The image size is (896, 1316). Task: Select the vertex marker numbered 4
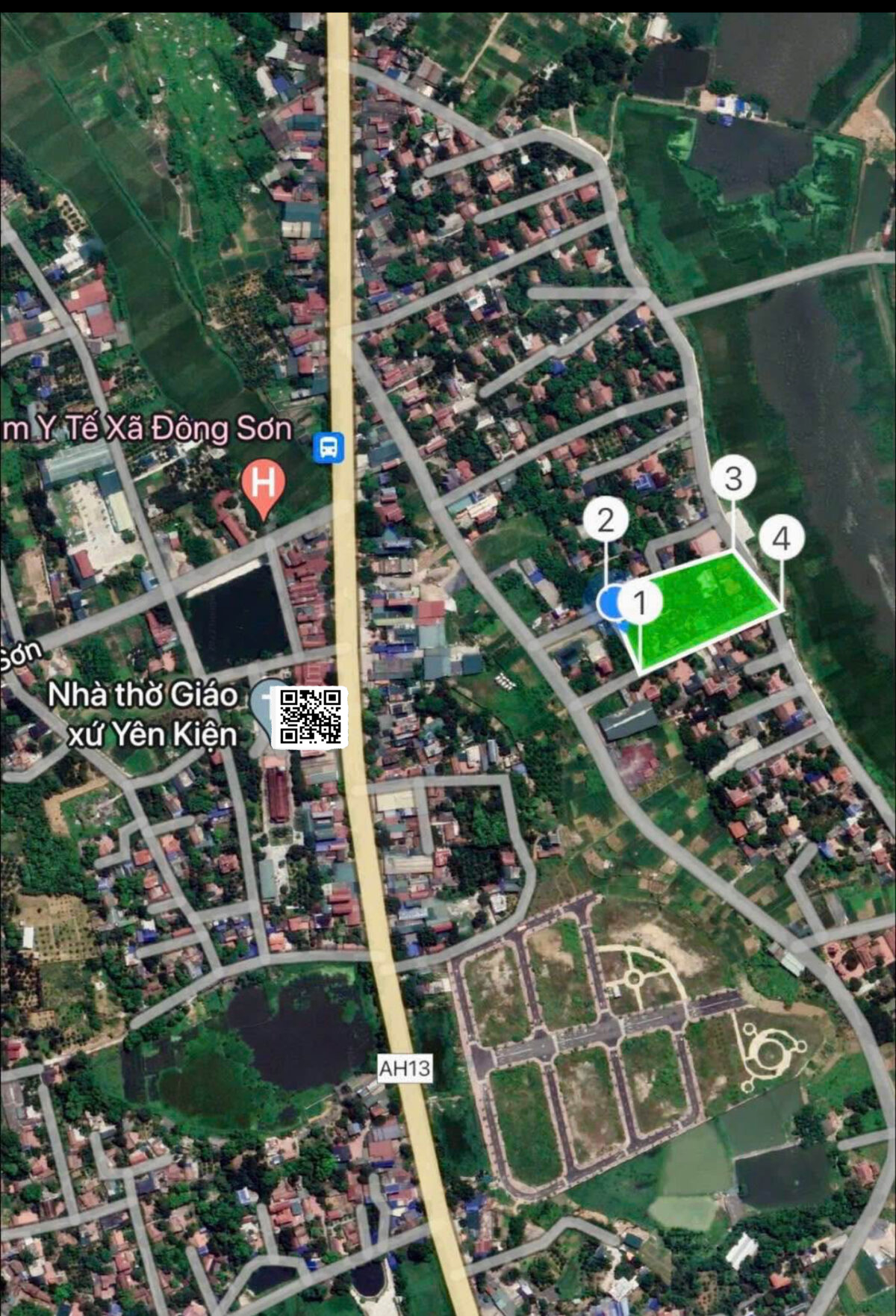click(781, 538)
